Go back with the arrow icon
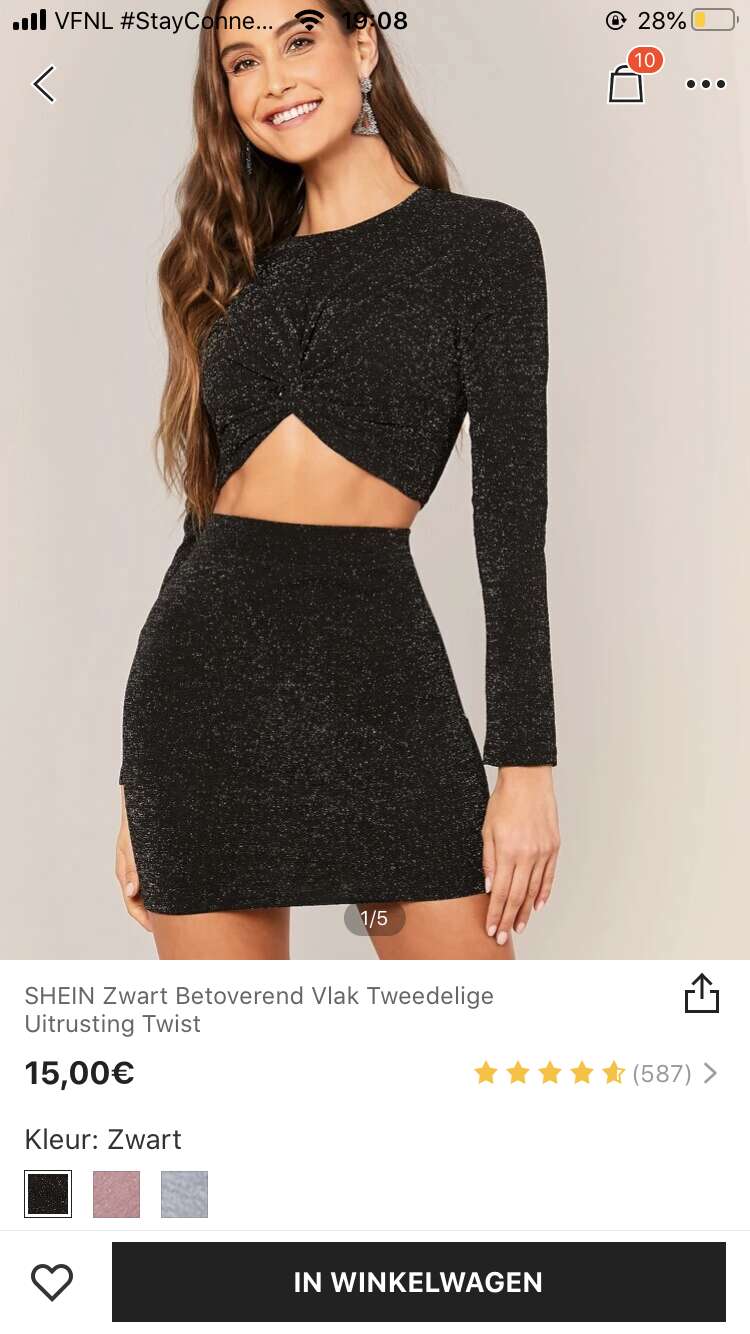This screenshot has width=750, height=1334. (44, 84)
